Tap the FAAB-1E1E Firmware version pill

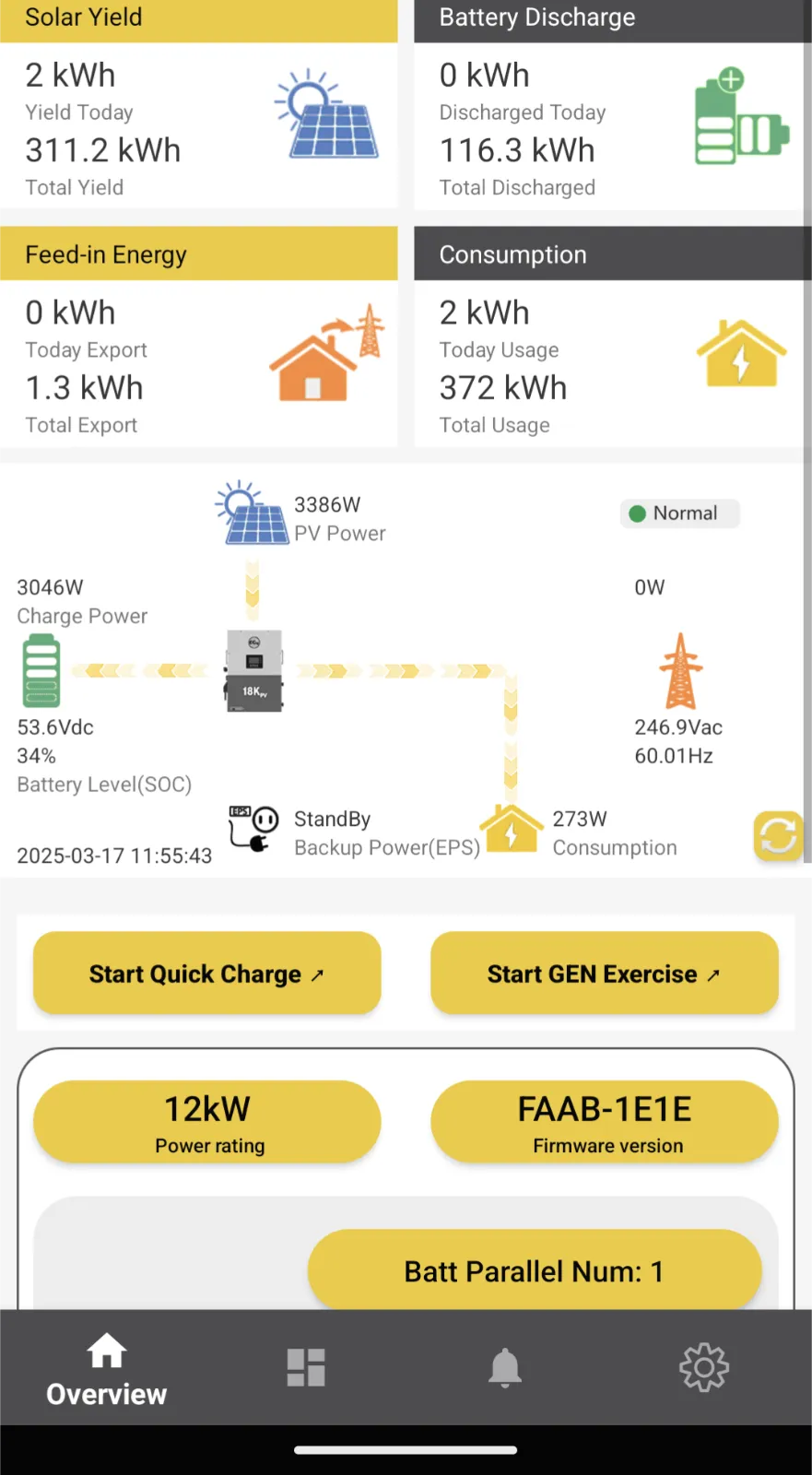tap(605, 1122)
